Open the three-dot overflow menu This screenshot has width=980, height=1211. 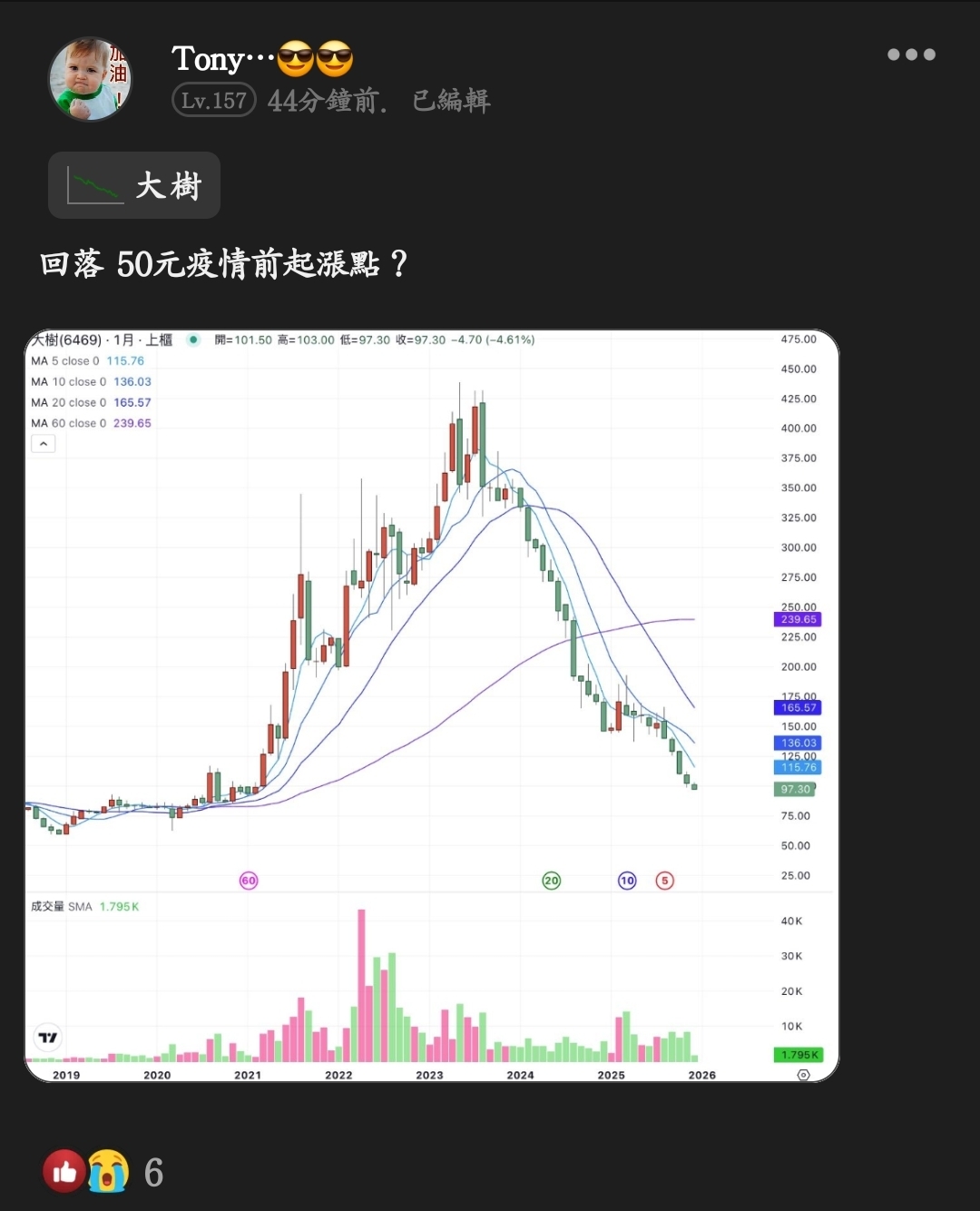tap(911, 54)
